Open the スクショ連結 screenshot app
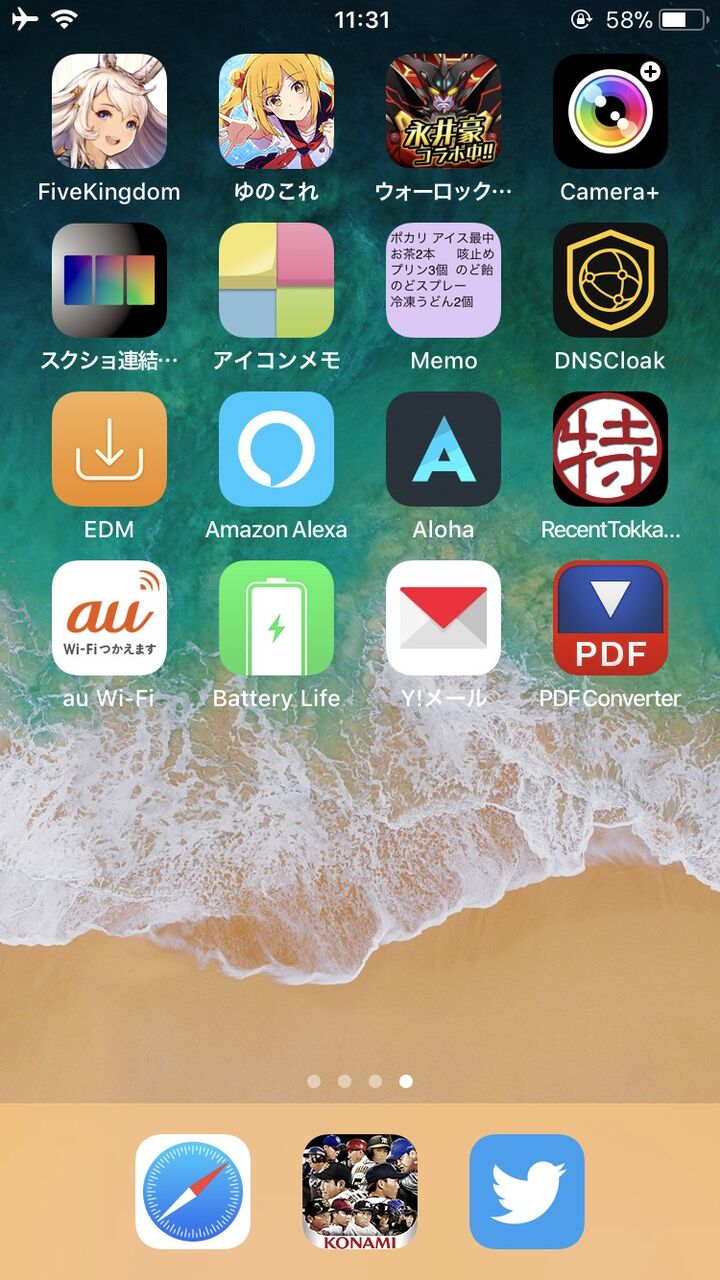Image resolution: width=720 pixels, height=1280 pixels. (110, 280)
